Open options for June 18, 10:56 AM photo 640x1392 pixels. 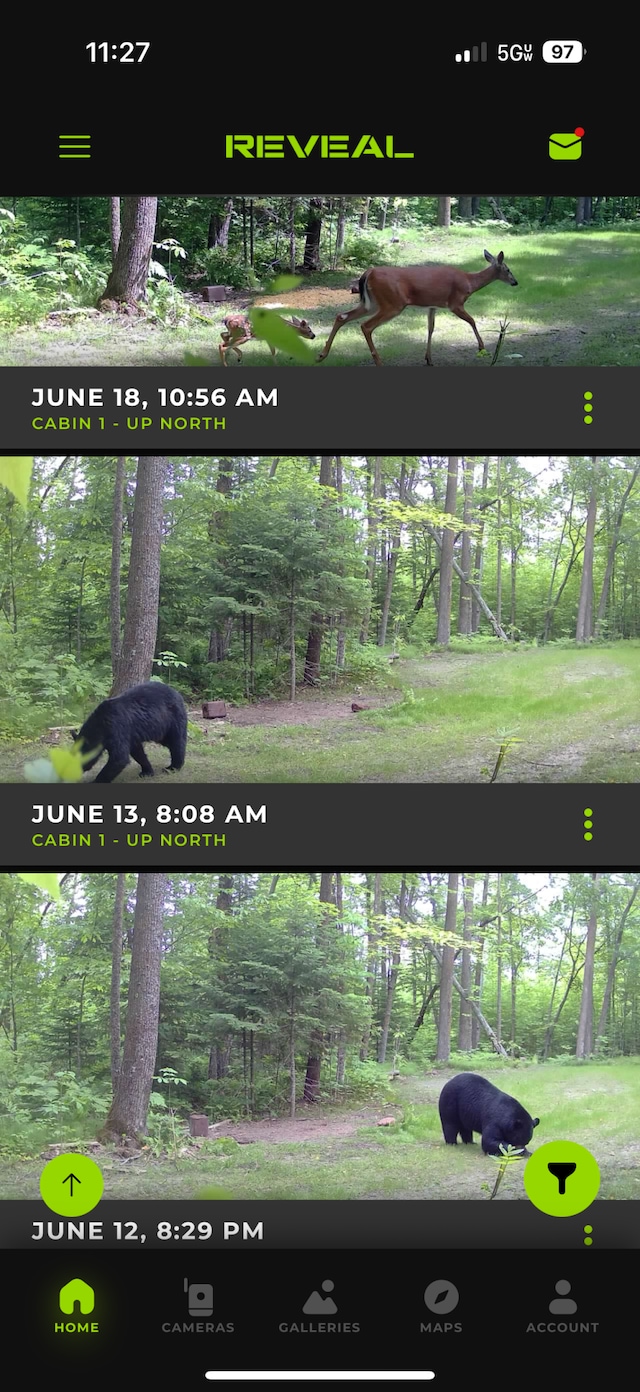click(x=588, y=408)
